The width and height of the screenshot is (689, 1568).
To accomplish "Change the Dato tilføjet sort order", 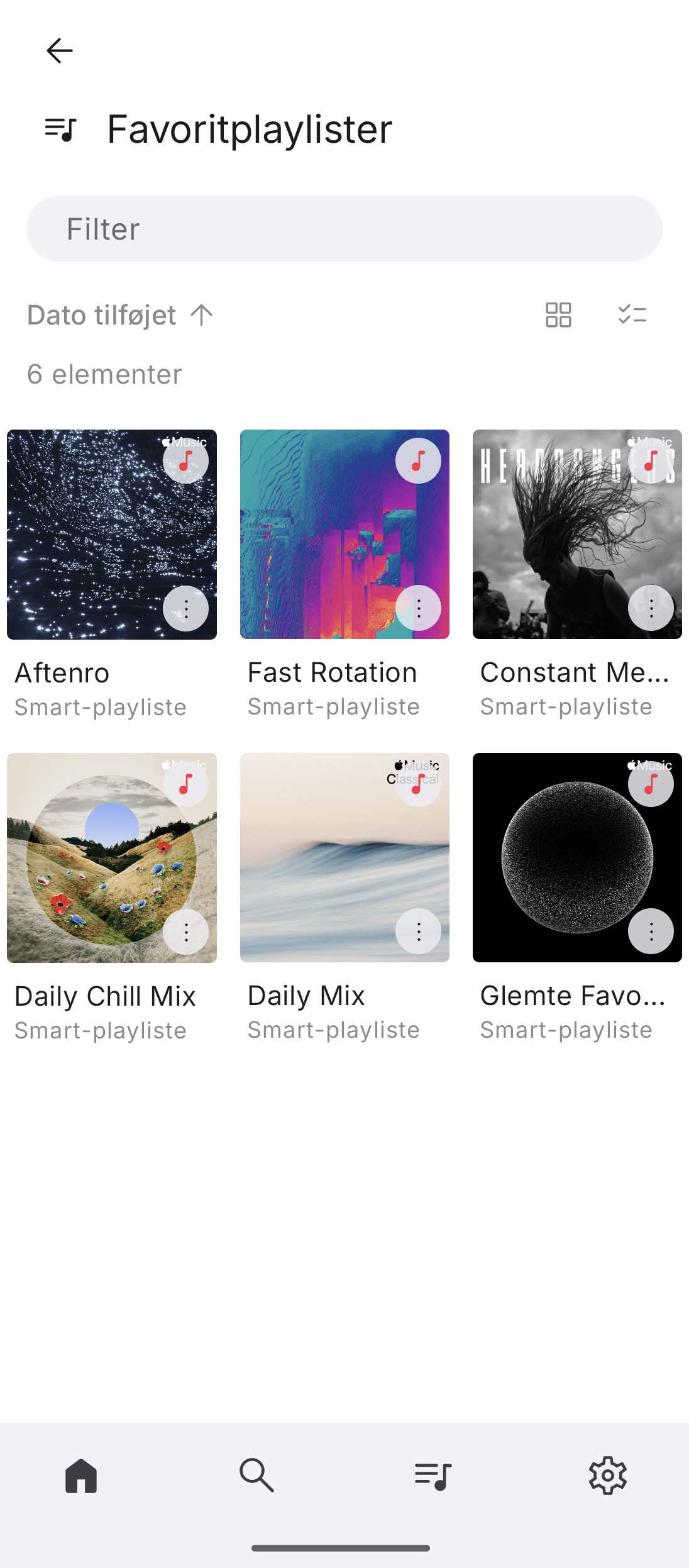I will [x=121, y=315].
